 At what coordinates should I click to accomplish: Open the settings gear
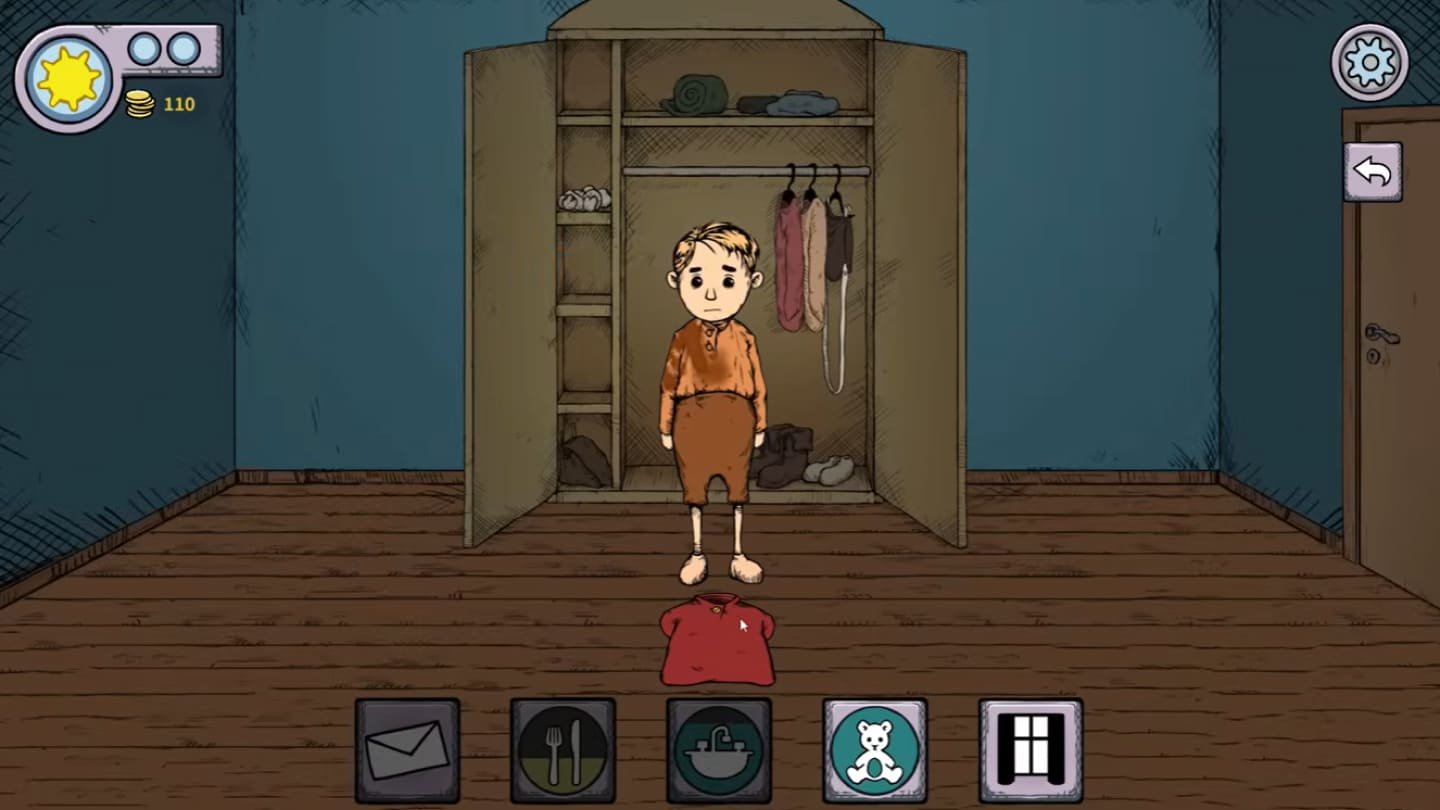click(1369, 63)
